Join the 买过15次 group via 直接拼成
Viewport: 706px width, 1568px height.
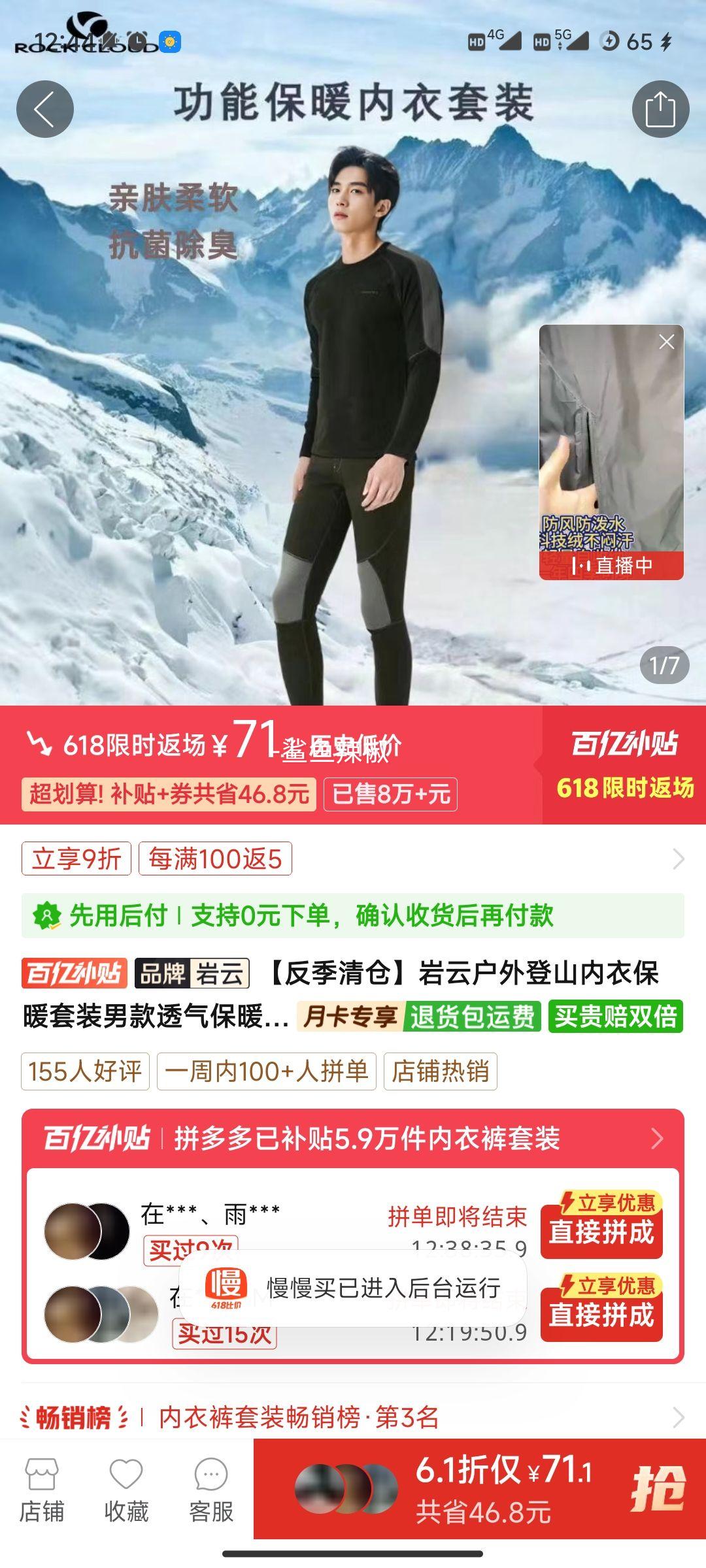(x=601, y=1315)
